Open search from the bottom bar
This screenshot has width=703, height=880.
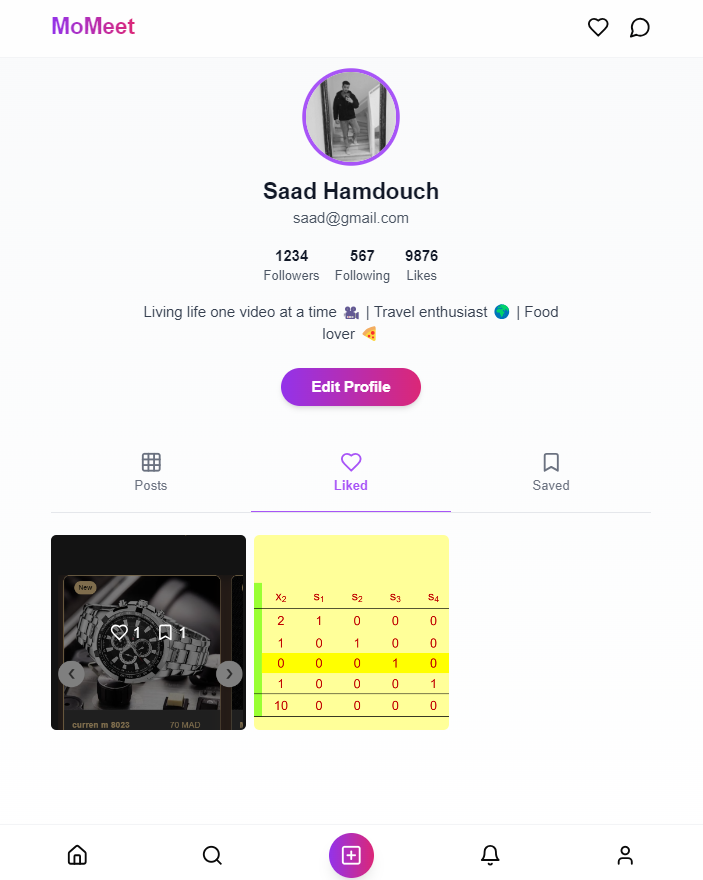(212, 855)
